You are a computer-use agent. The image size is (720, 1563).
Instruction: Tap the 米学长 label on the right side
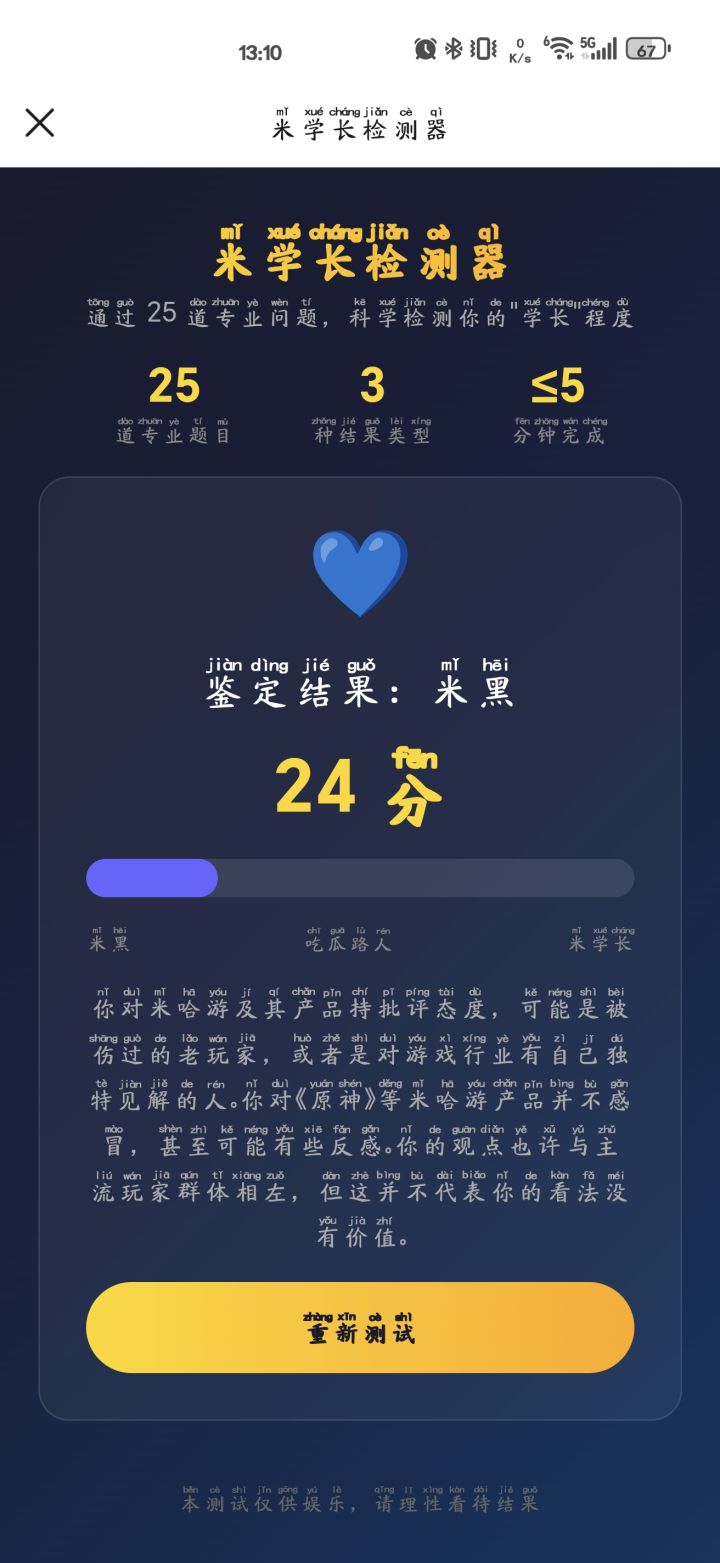coord(601,938)
